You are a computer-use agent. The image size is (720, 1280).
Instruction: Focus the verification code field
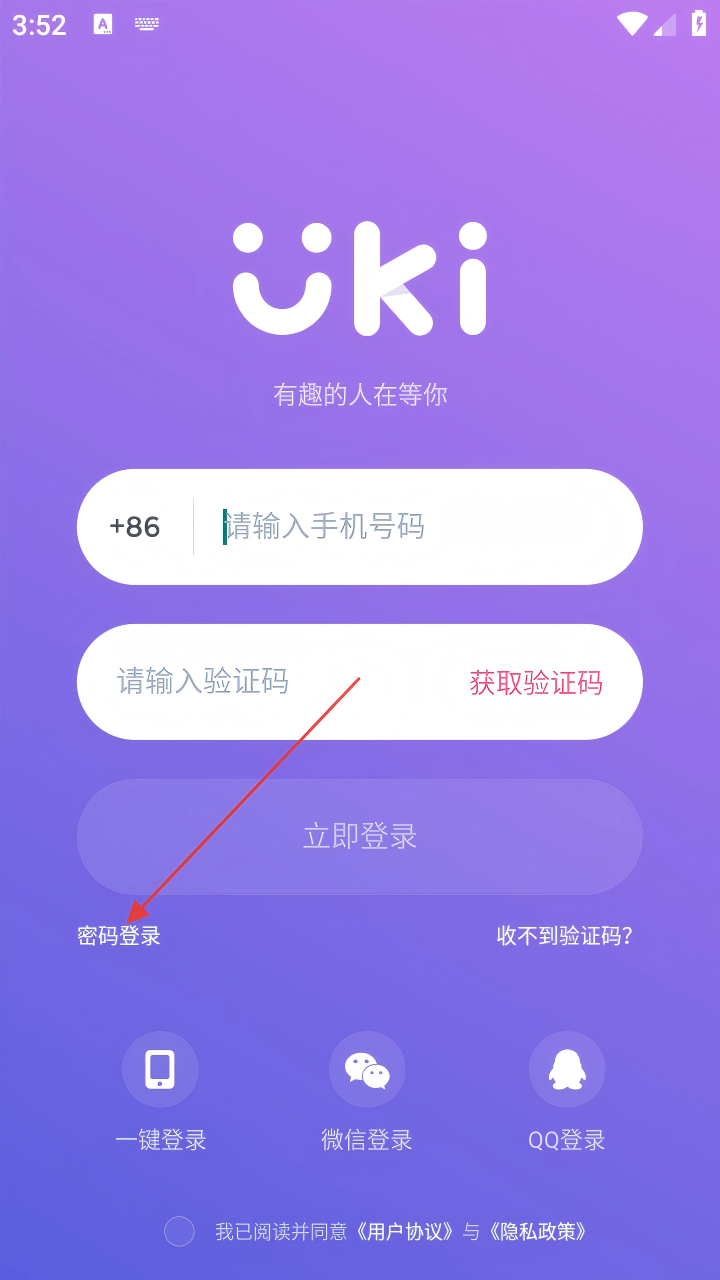pos(260,682)
